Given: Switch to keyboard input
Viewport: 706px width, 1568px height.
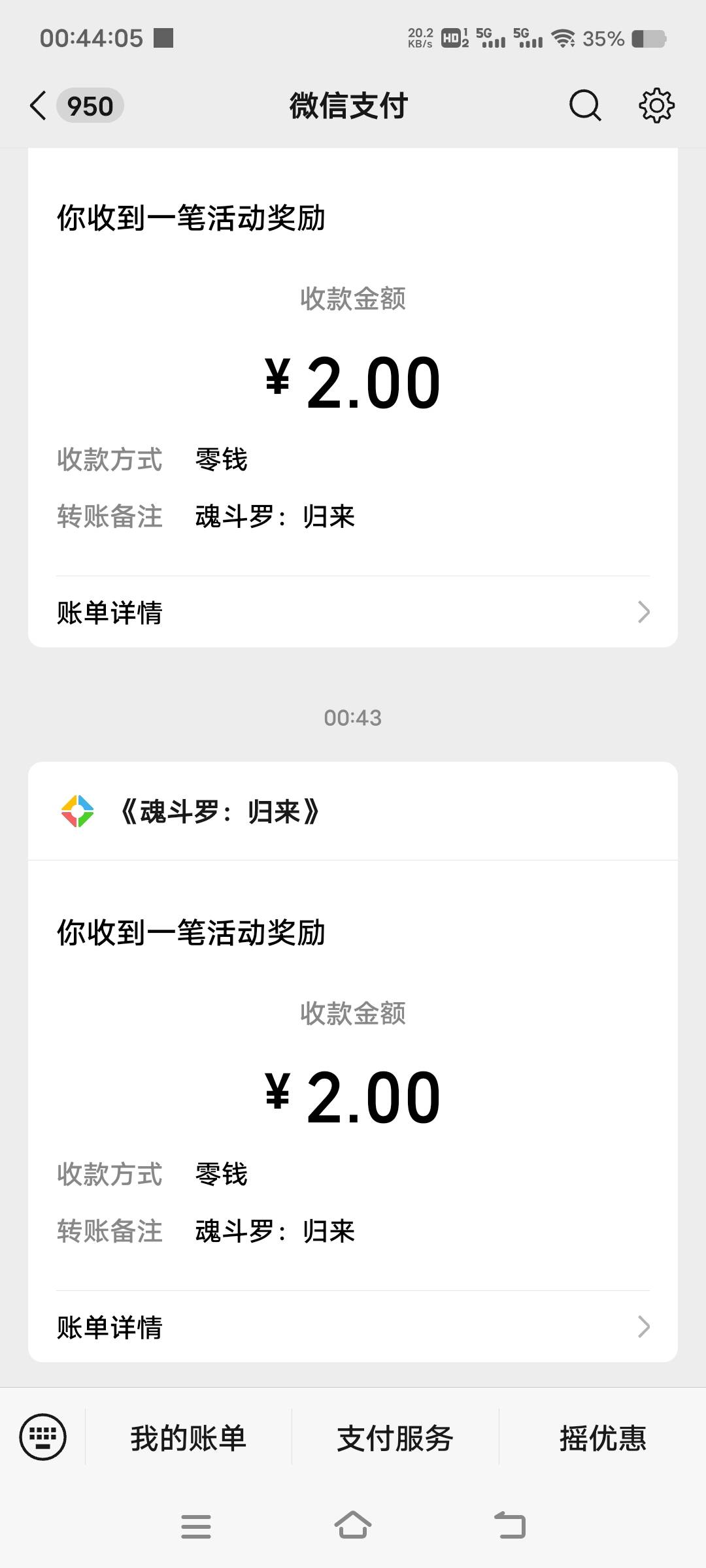Looking at the screenshot, I should [x=43, y=1437].
